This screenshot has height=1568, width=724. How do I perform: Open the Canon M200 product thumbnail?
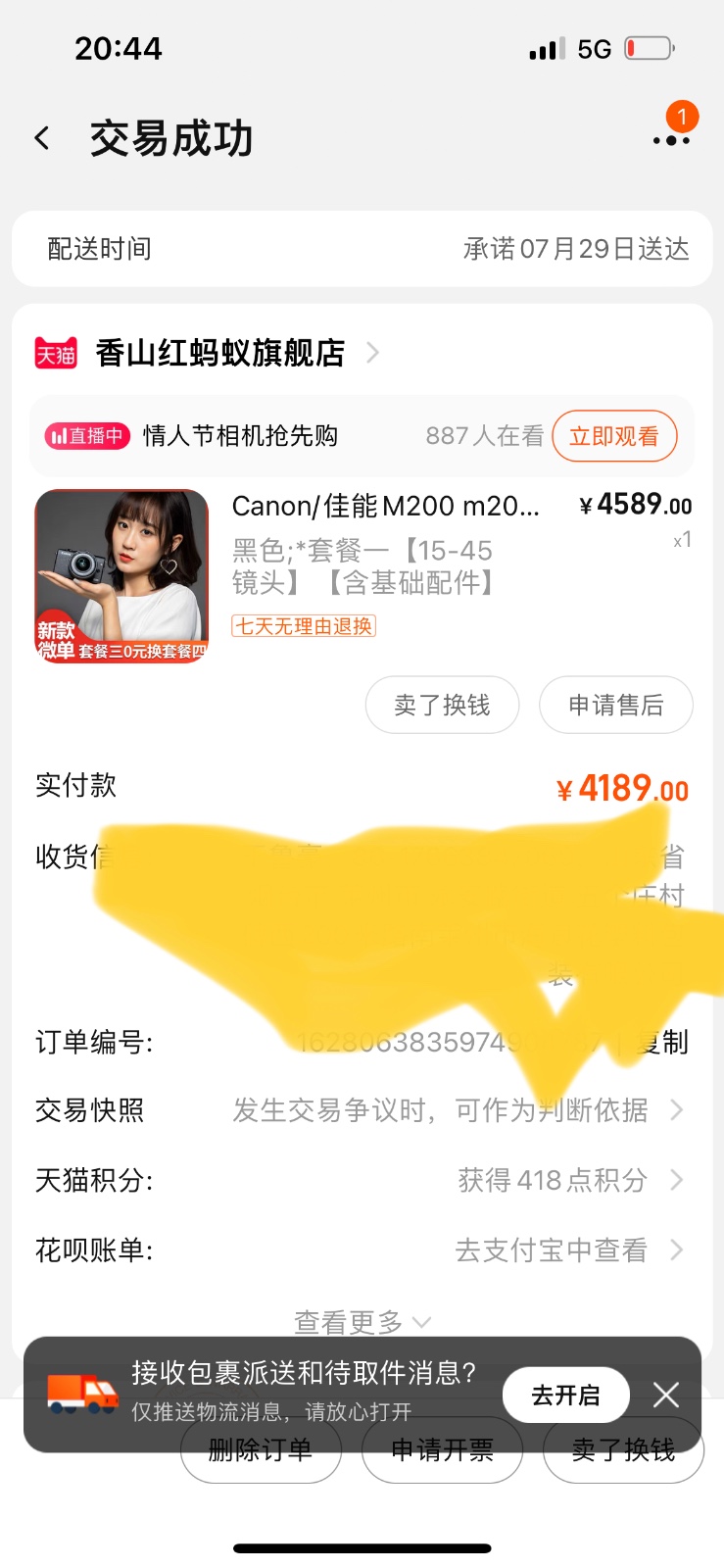click(121, 575)
